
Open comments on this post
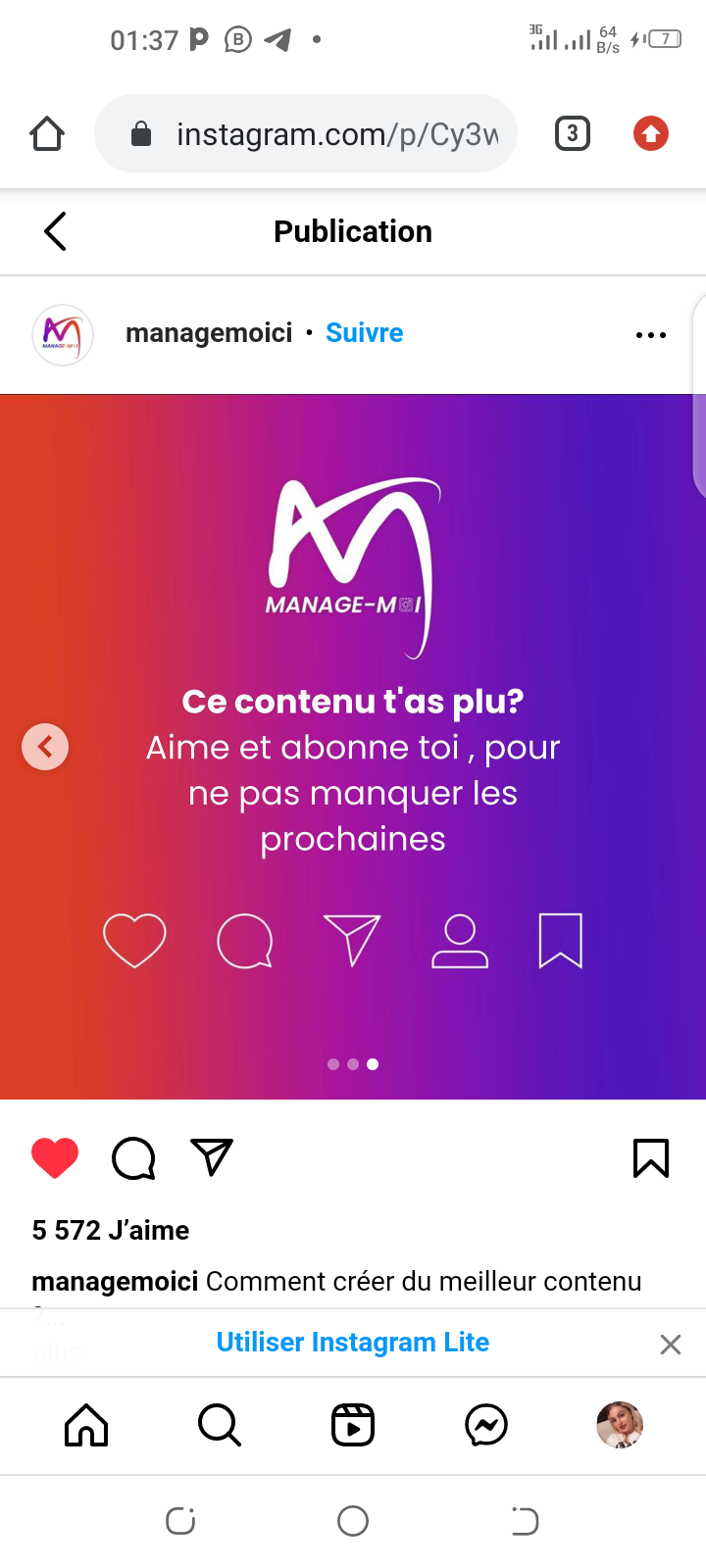[x=133, y=1157]
